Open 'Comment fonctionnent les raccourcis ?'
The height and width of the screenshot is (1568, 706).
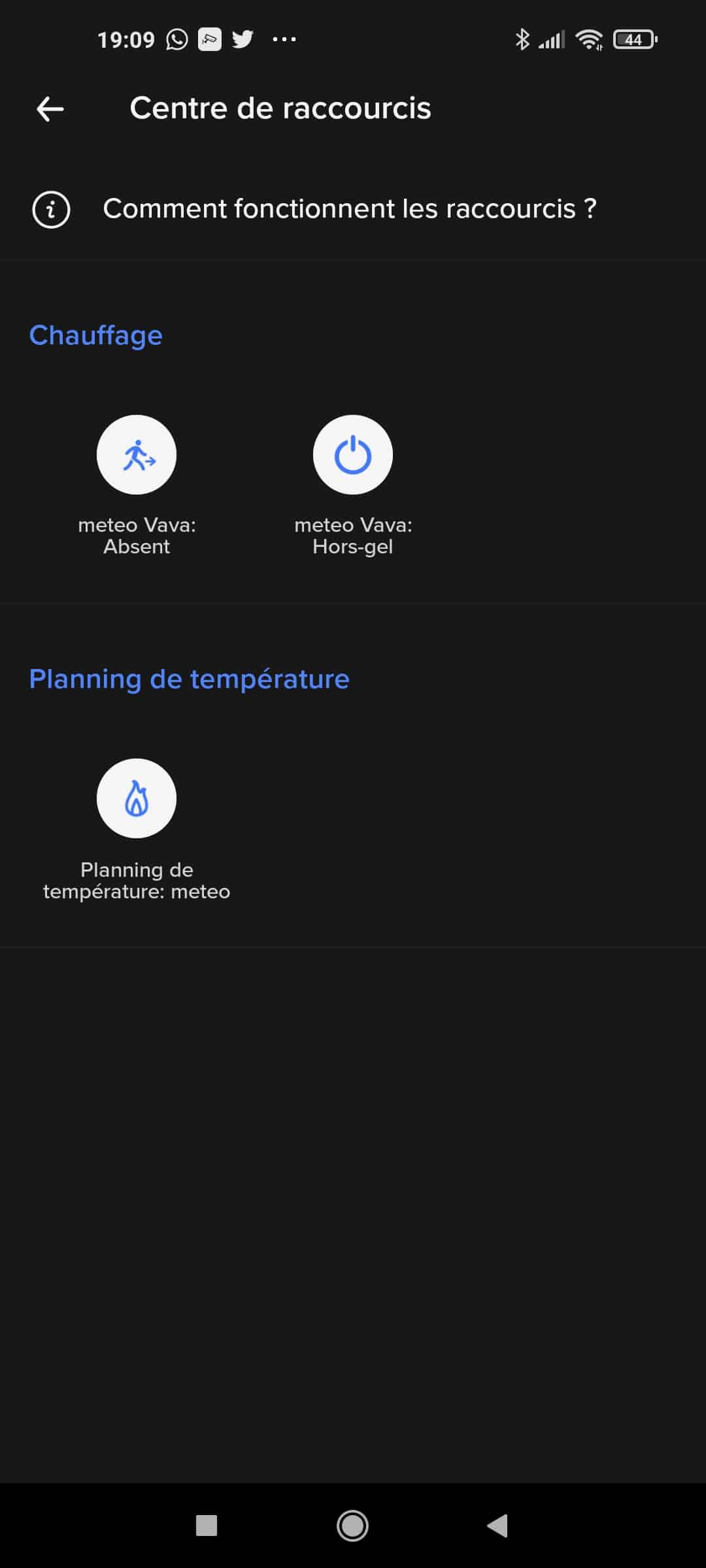pos(353,210)
